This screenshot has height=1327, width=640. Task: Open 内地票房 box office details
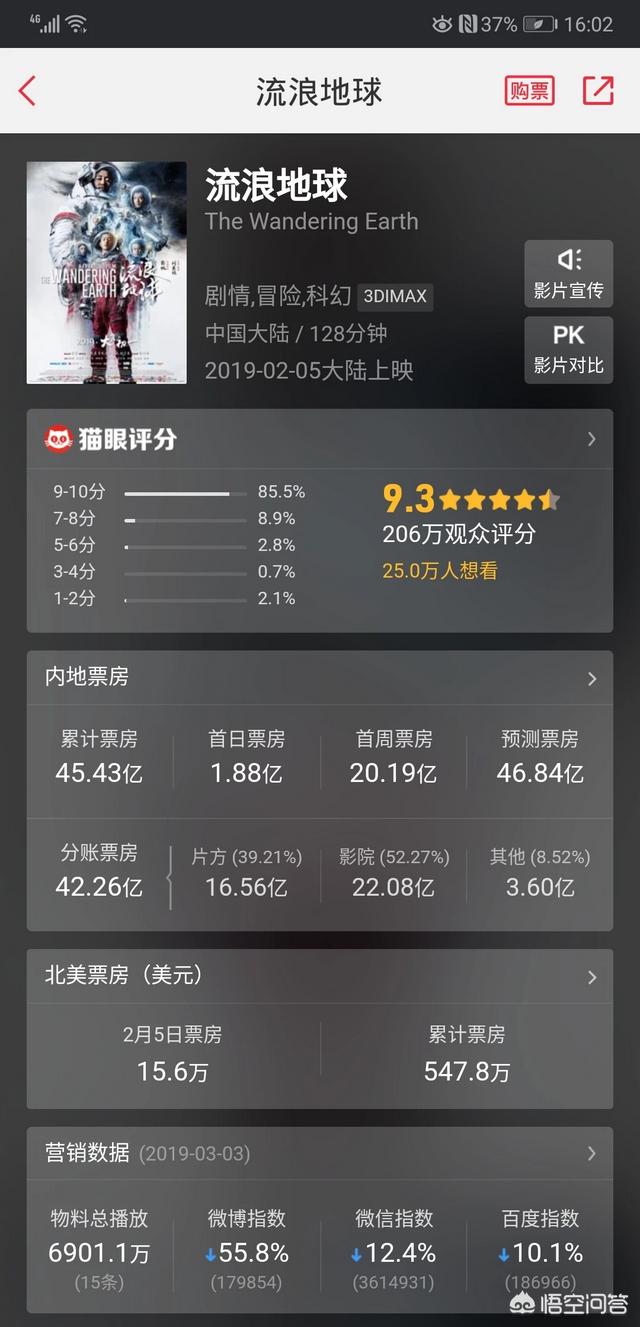pos(320,678)
